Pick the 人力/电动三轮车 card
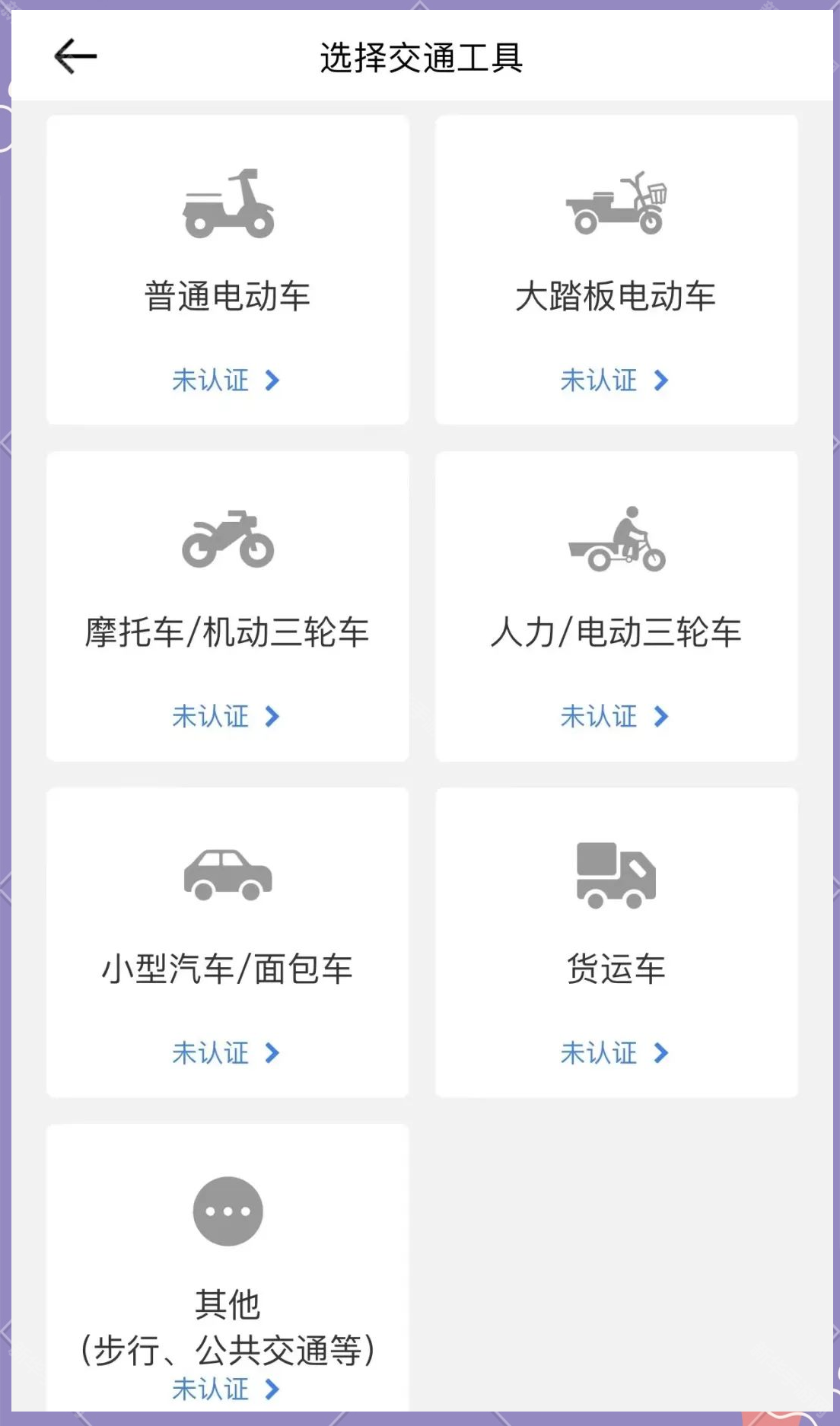Image resolution: width=840 pixels, height=1426 pixels. tap(616, 606)
